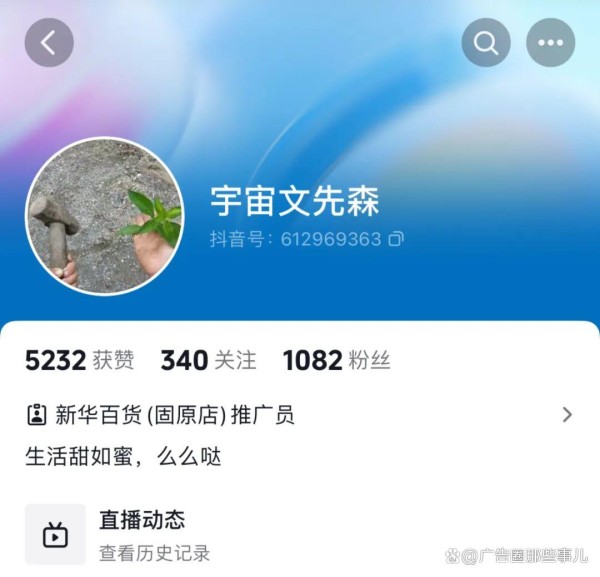View the 5232 获赞 likes count
The image size is (600, 577).
point(79,360)
